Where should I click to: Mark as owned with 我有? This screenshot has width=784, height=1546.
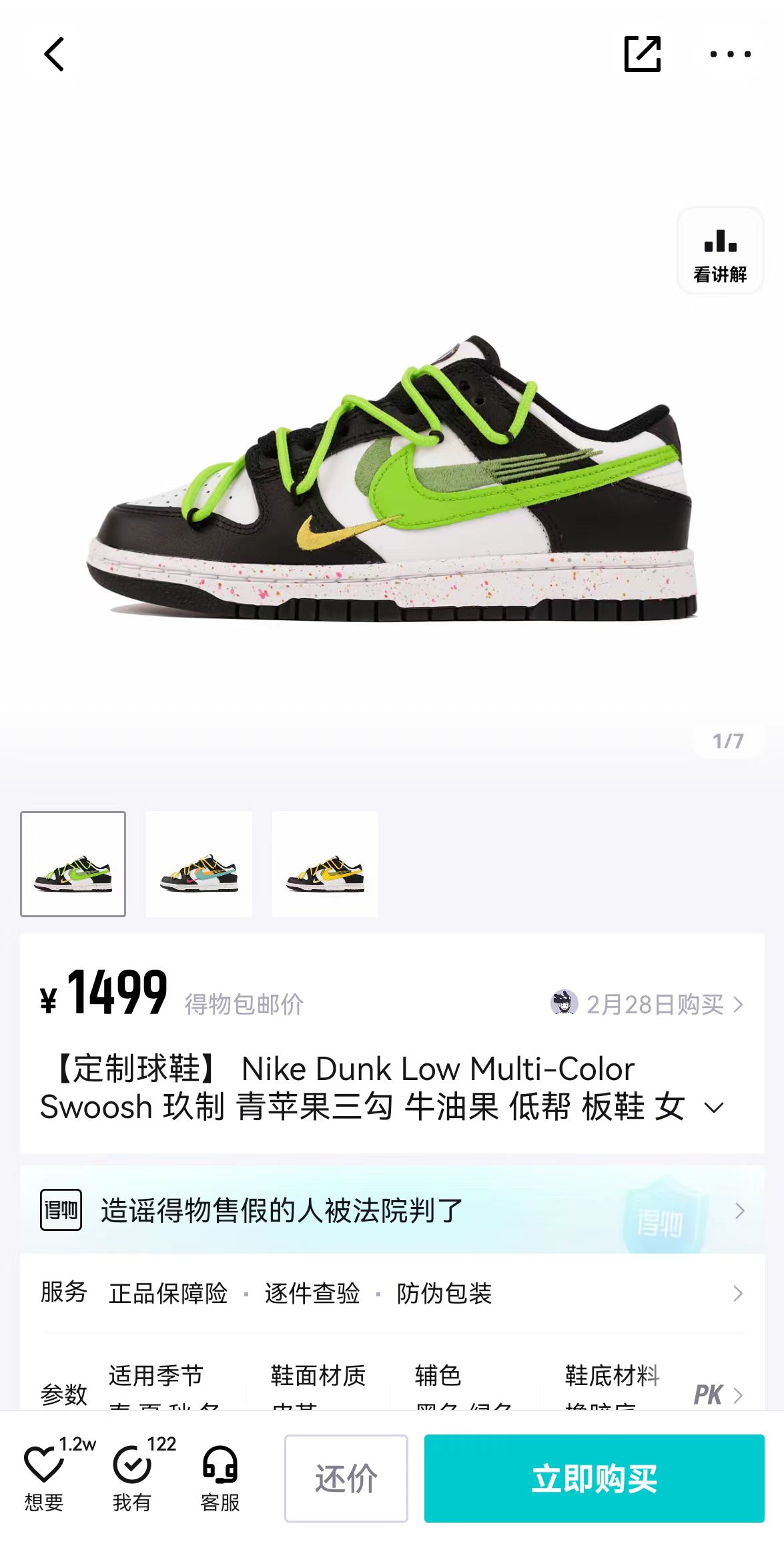pos(132,1471)
